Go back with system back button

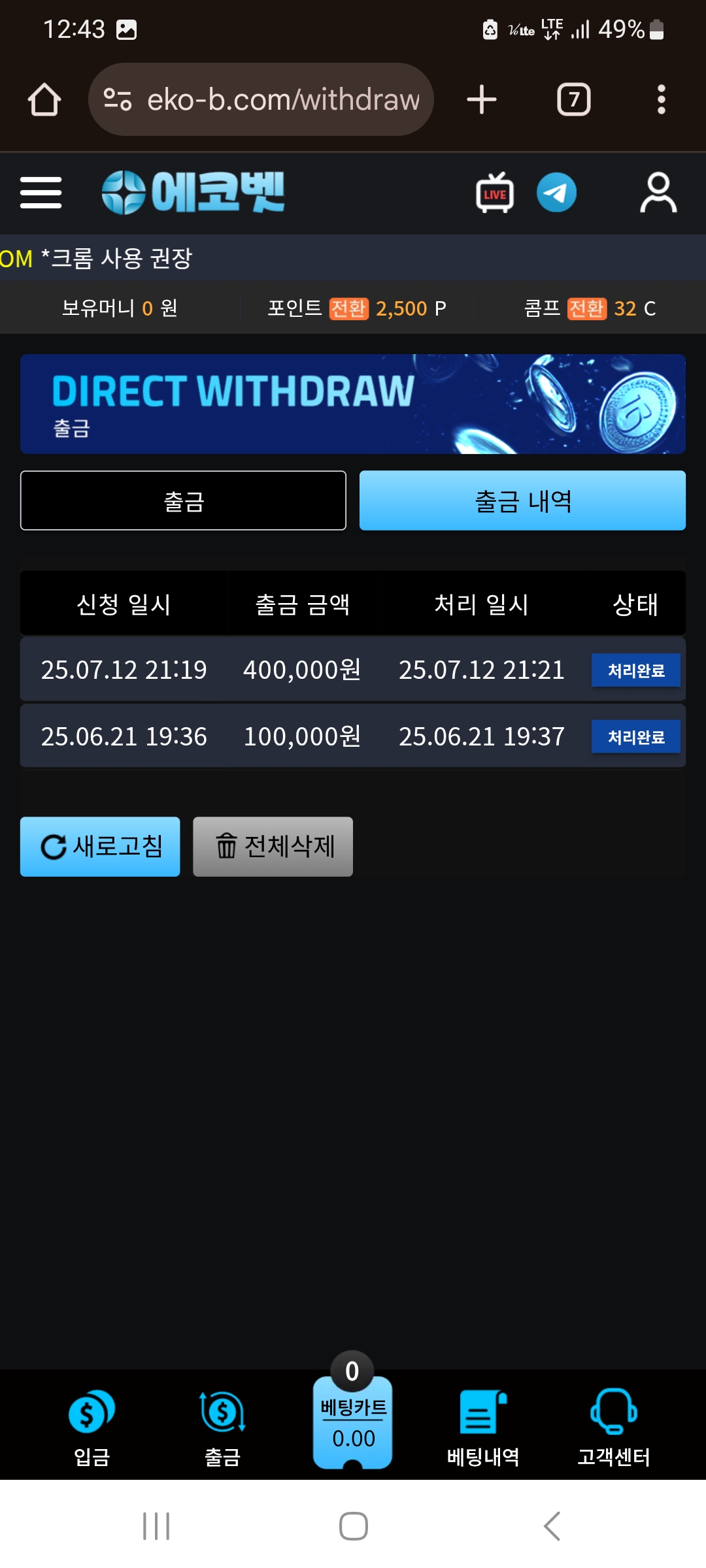551,1526
